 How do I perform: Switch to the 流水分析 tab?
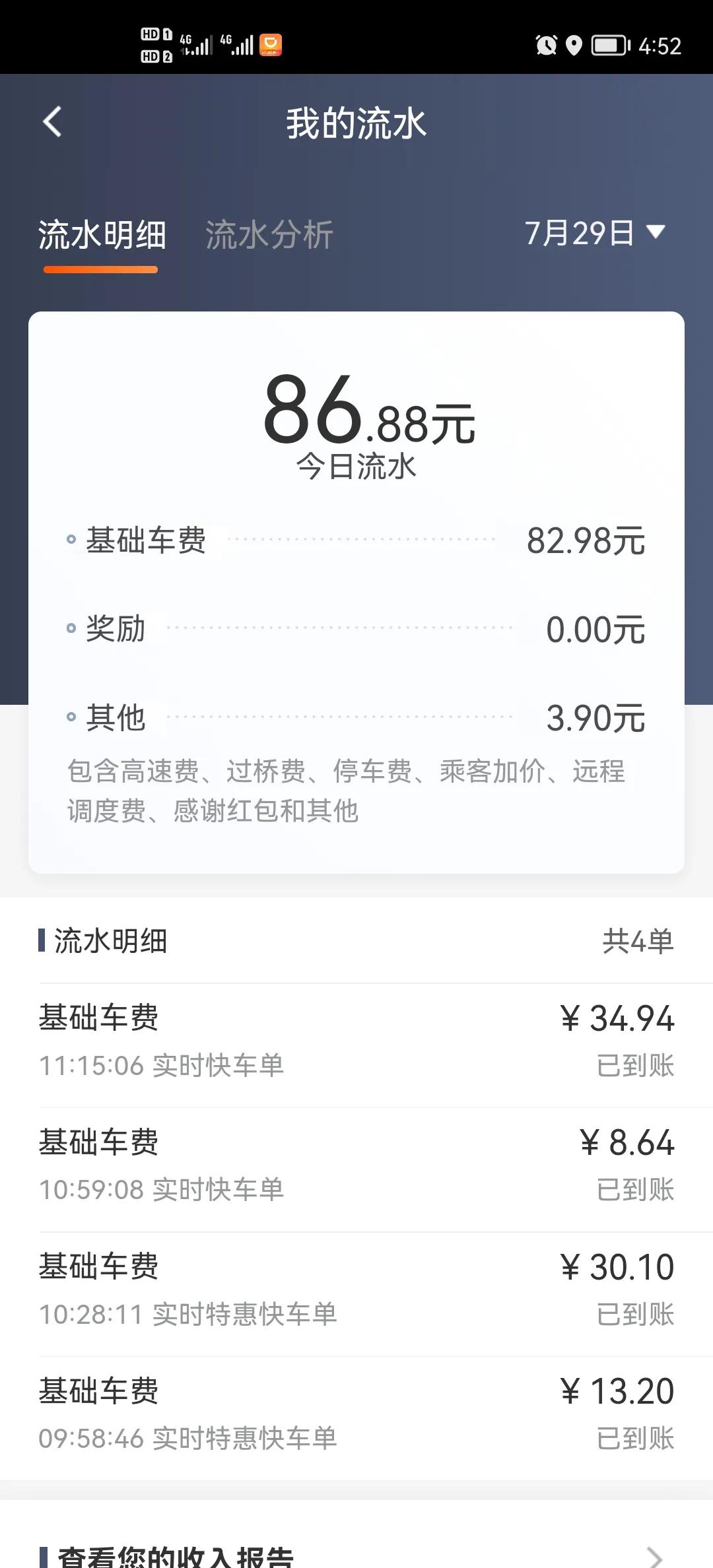point(269,234)
